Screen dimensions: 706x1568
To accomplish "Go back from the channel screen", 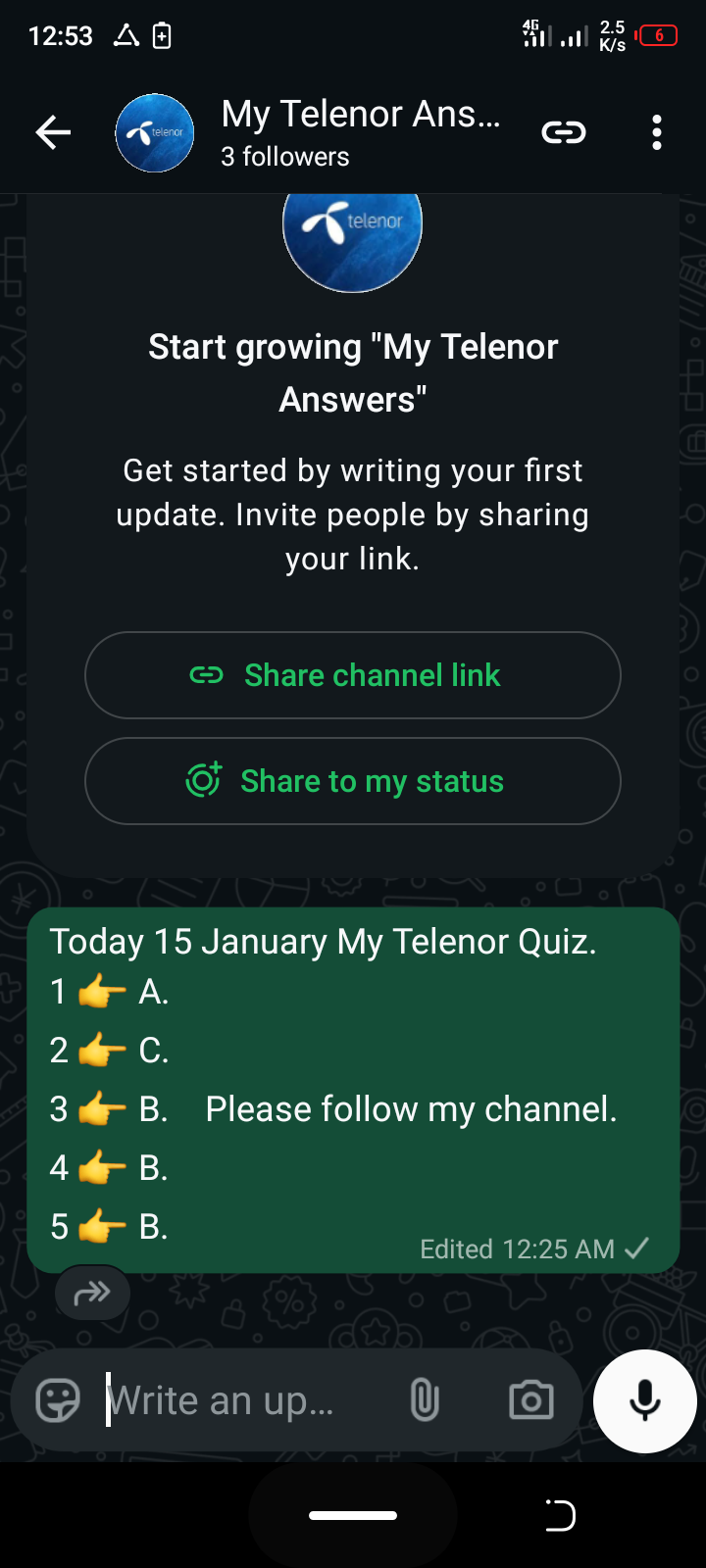I will coord(53,133).
